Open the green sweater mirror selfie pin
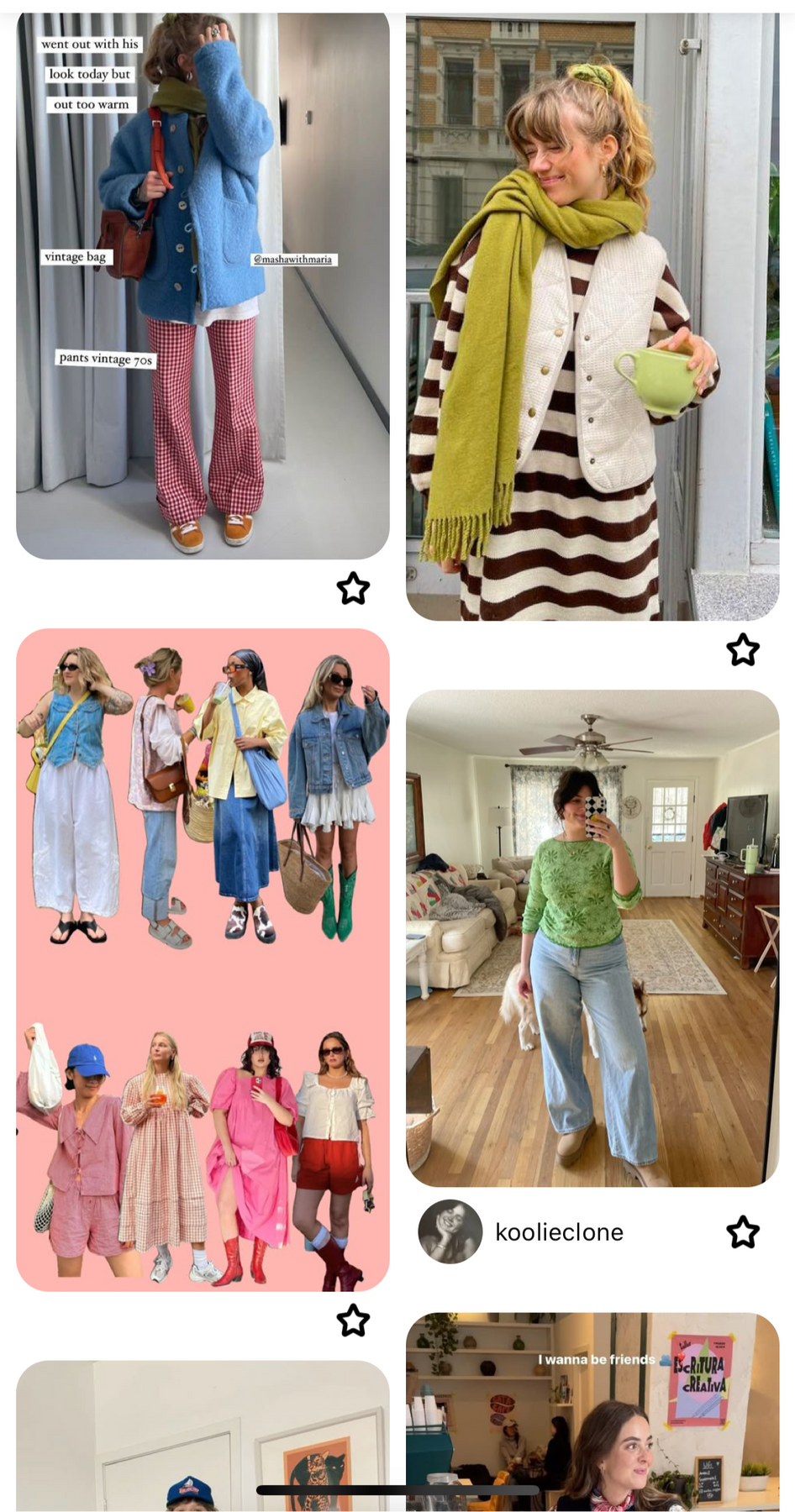Viewport: 795px width, 1512px height. (x=592, y=938)
